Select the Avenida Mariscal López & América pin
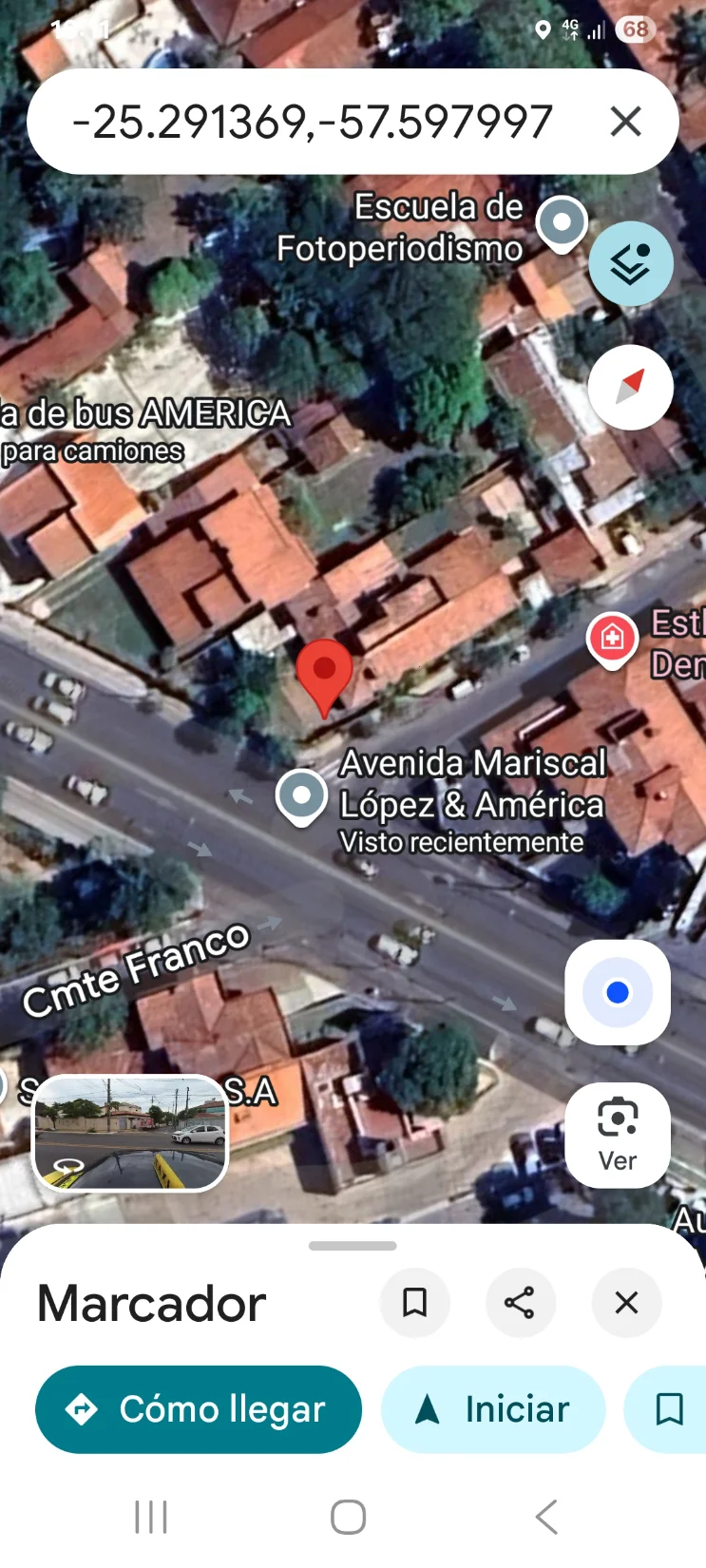This screenshot has height=1568, width=706. click(x=302, y=794)
